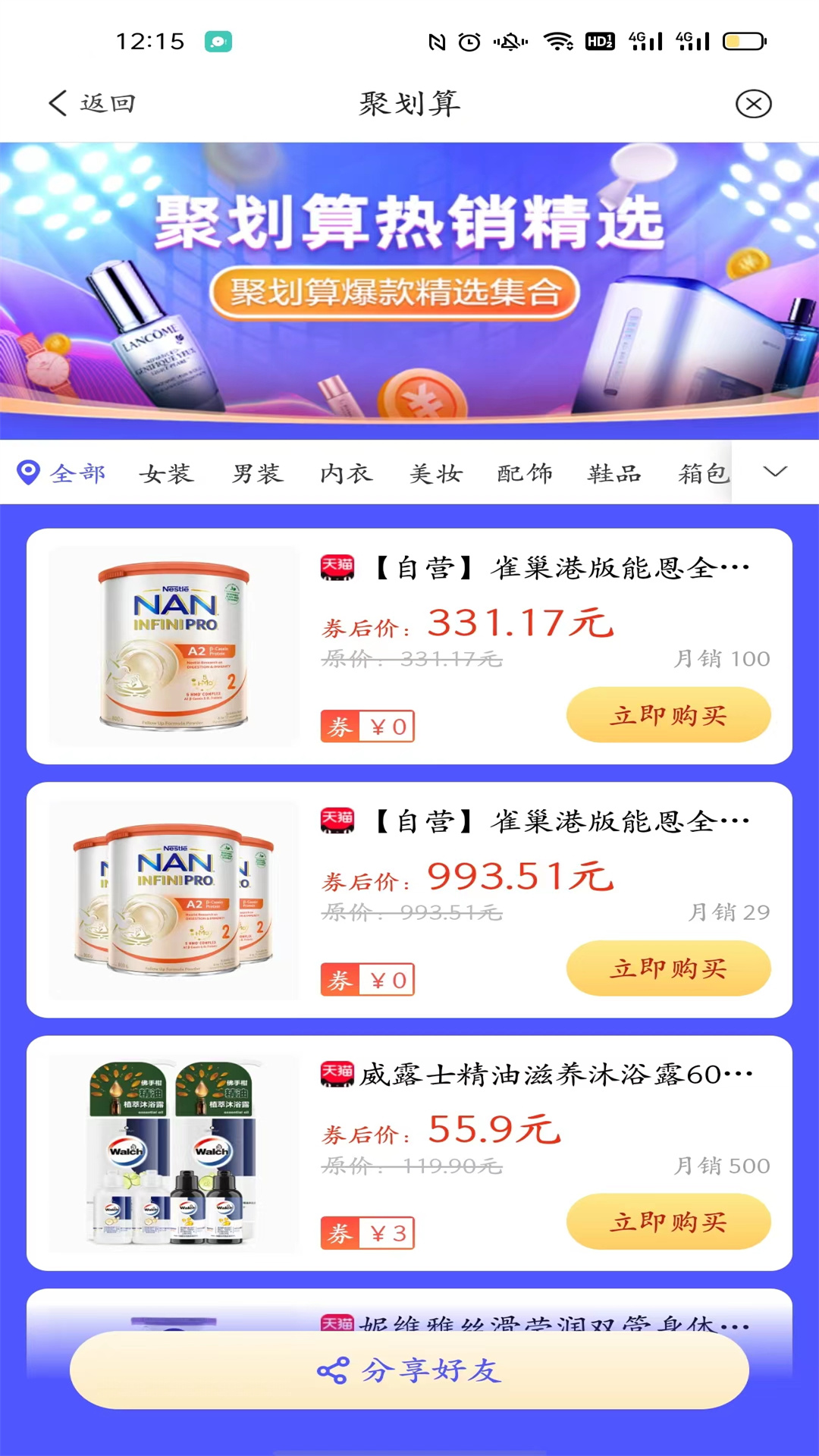This screenshot has width=819, height=1456.
Task: Open the 鞋品 category options
Action: point(613,472)
